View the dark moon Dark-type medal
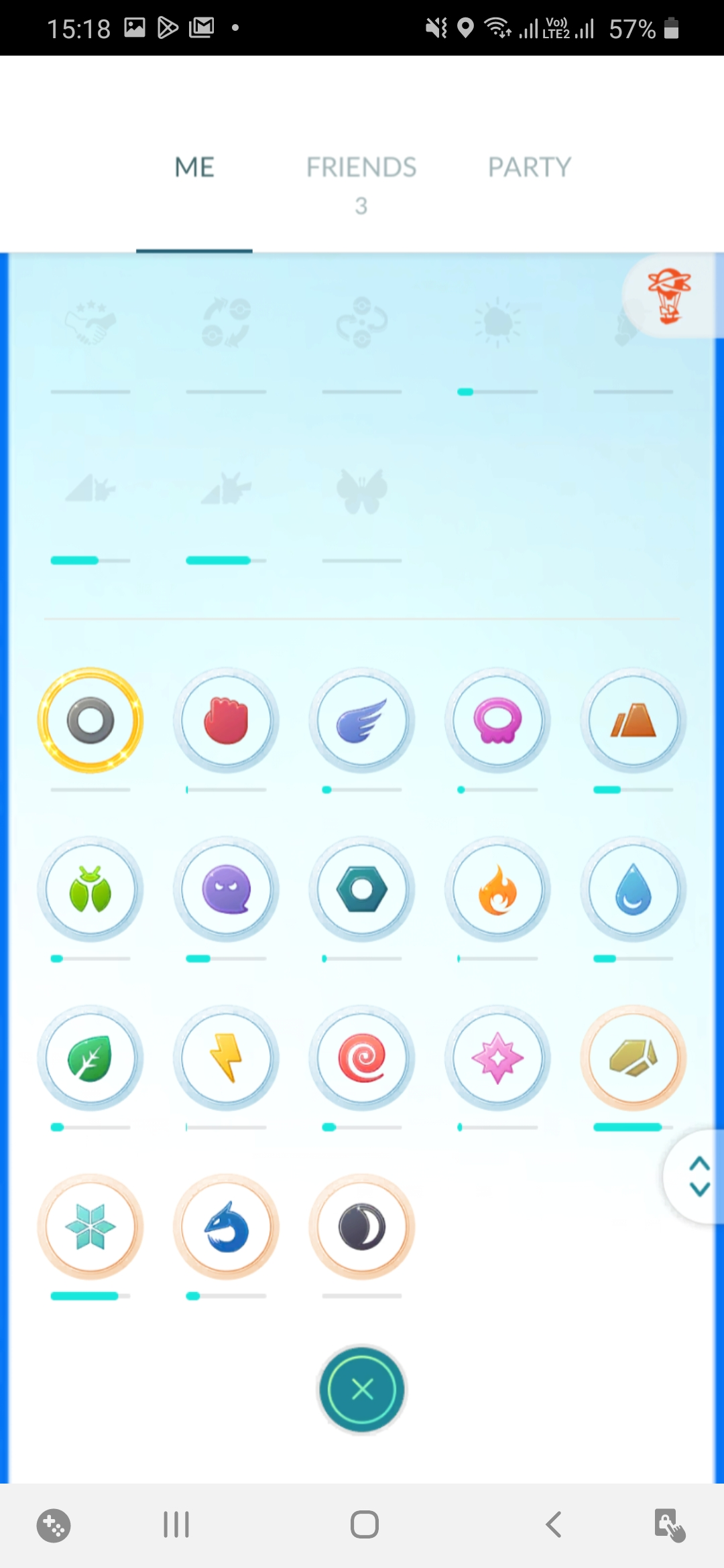Image resolution: width=724 pixels, height=1568 pixels. click(x=362, y=1227)
